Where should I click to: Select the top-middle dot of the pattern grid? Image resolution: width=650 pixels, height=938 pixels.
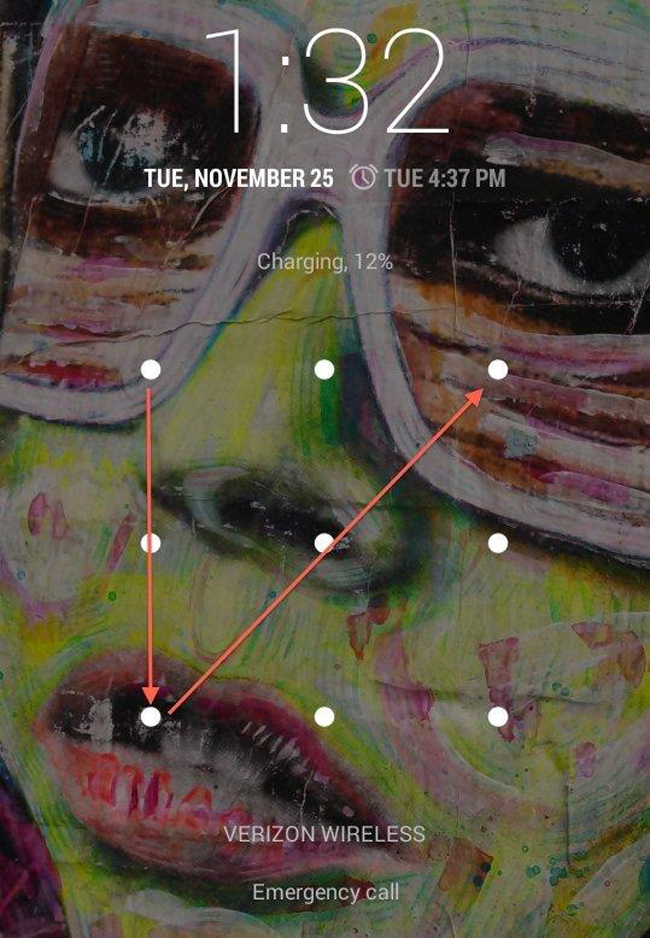pyautogui.click(x=324, y=370)
